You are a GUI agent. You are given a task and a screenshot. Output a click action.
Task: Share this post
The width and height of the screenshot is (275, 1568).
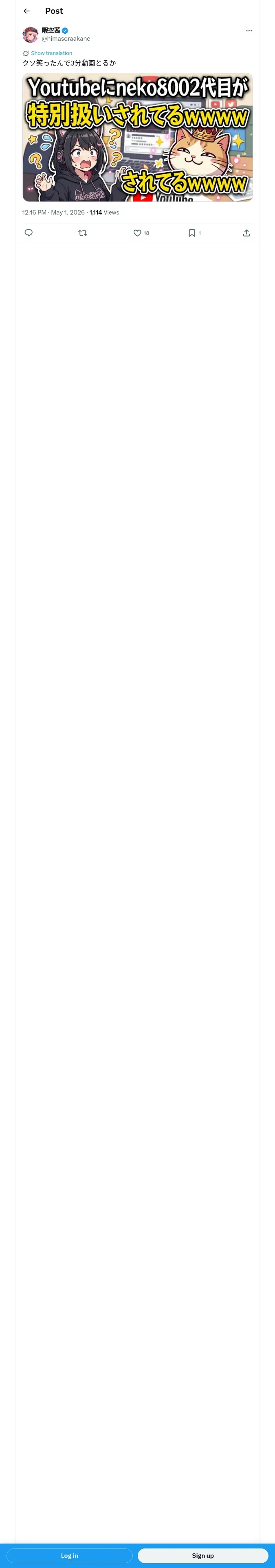246,232
